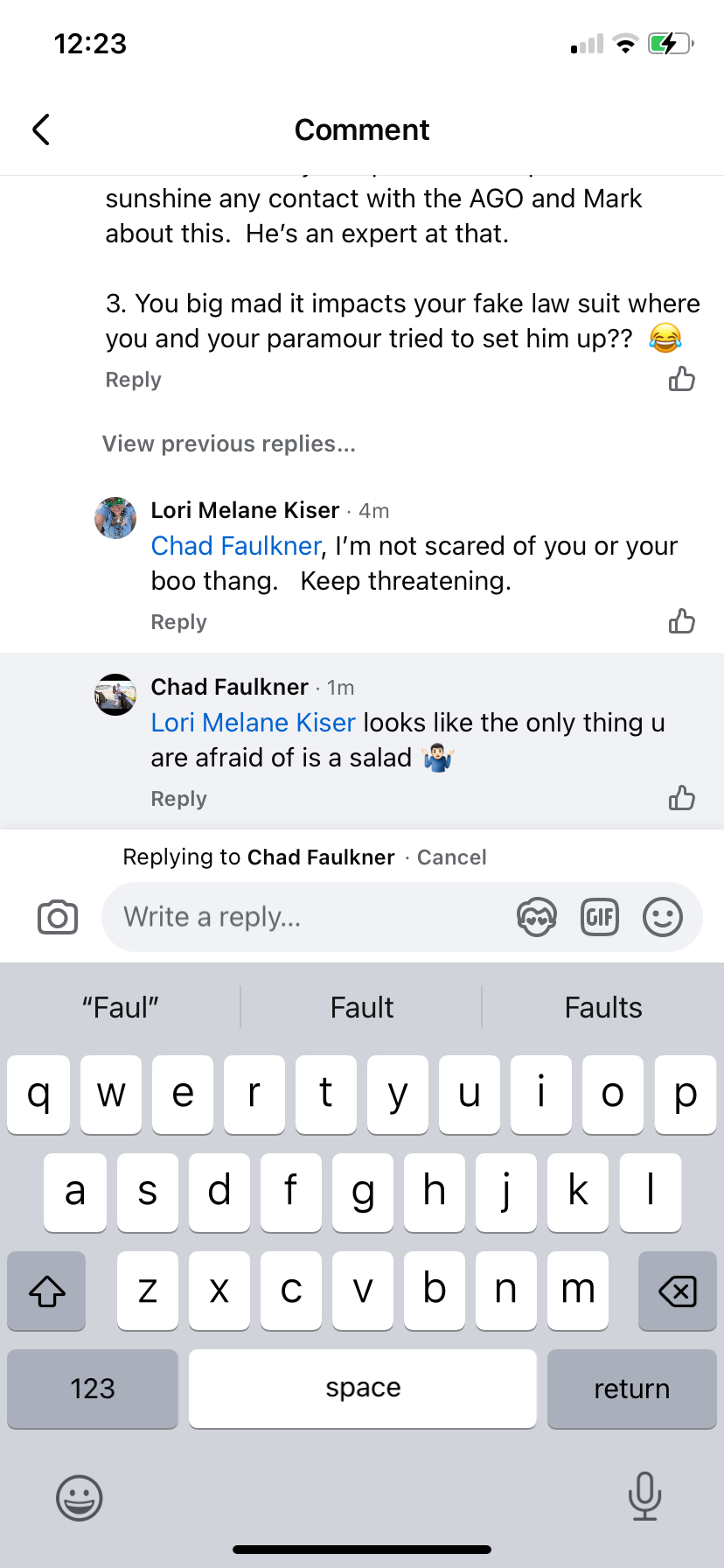Screen dimensions: 724x1568
Task: Open Lori Melane Kiser mention in Chad's reply
Action: (253, 723)
